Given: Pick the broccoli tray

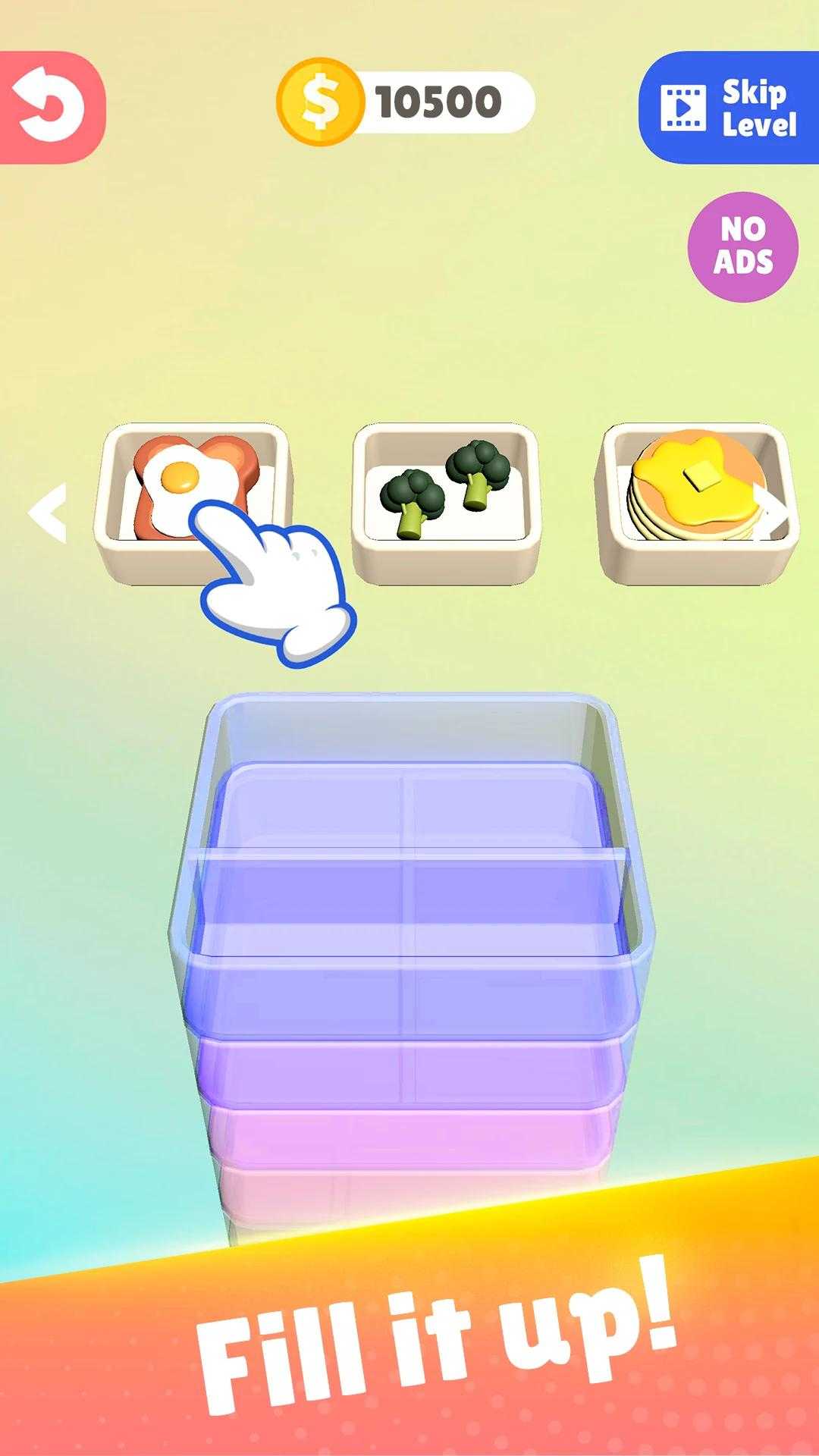Looking at the screenshot, I should click(x=445, y=503).
